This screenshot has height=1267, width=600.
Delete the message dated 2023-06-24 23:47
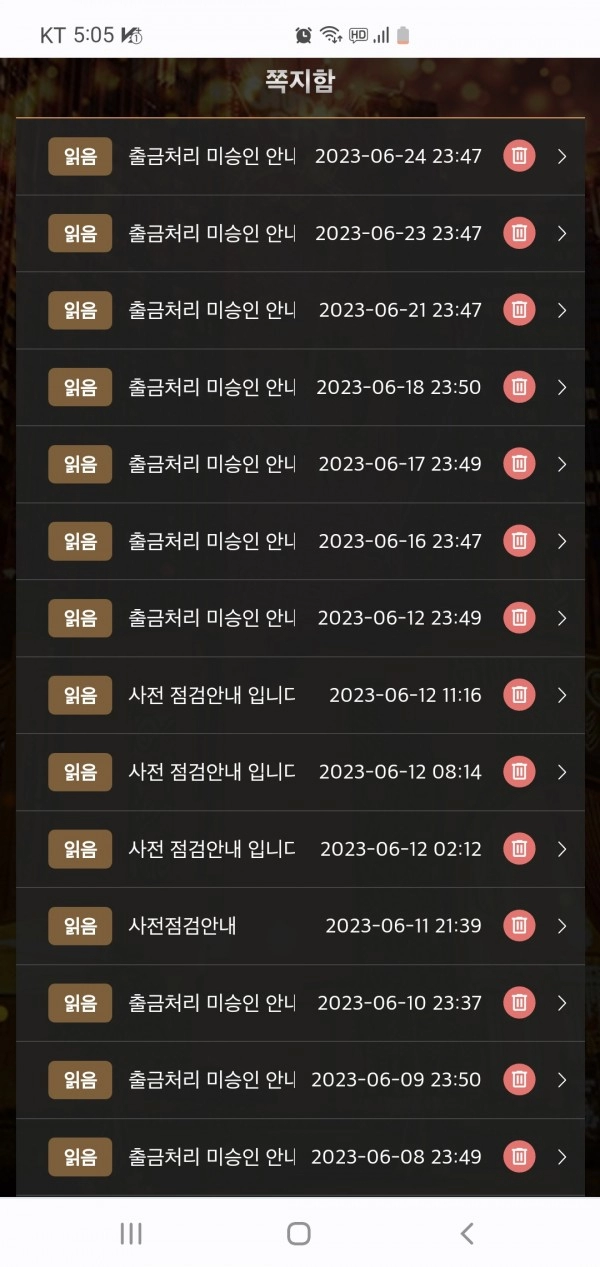pos(519,156)
